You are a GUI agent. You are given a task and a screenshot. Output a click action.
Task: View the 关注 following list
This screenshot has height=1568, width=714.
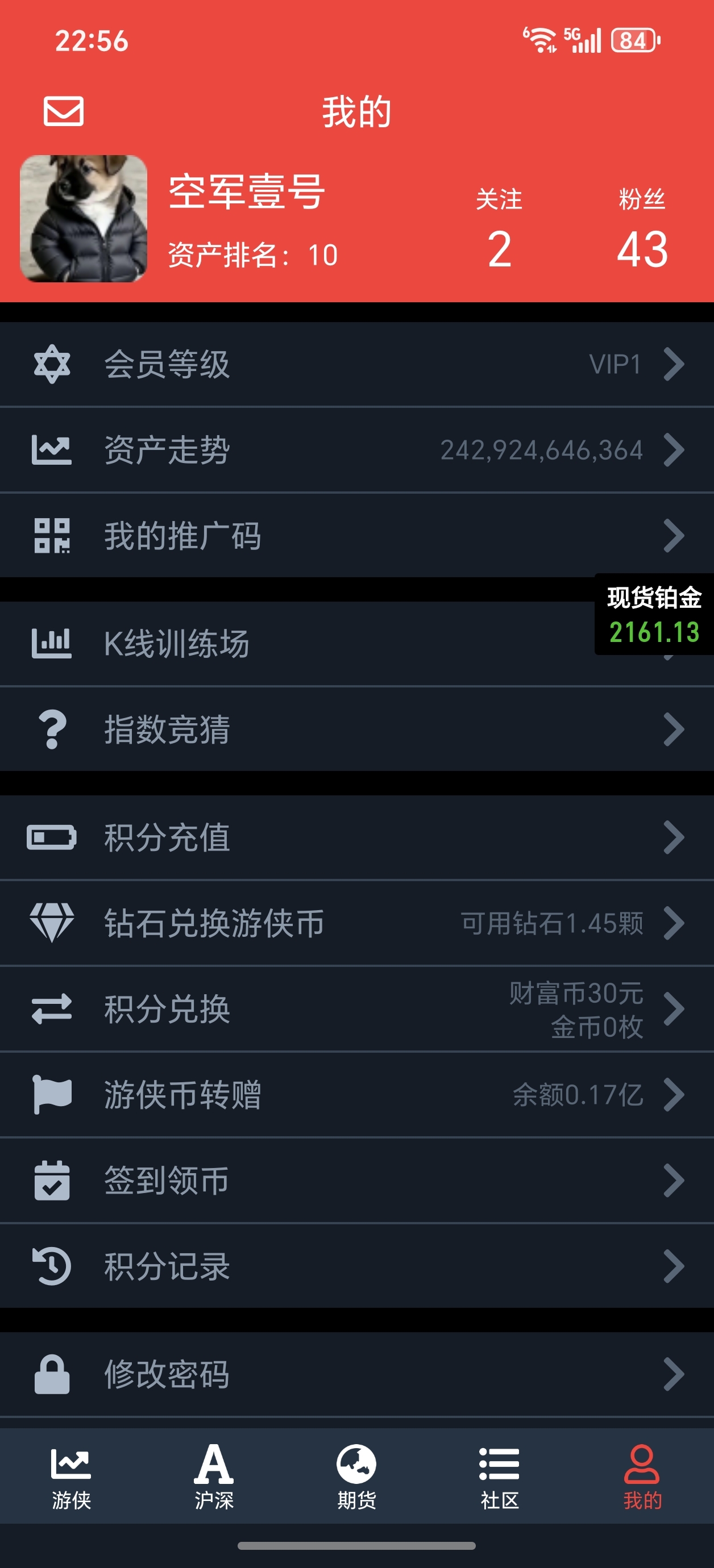pyautogui.click(x=499, y=230)
